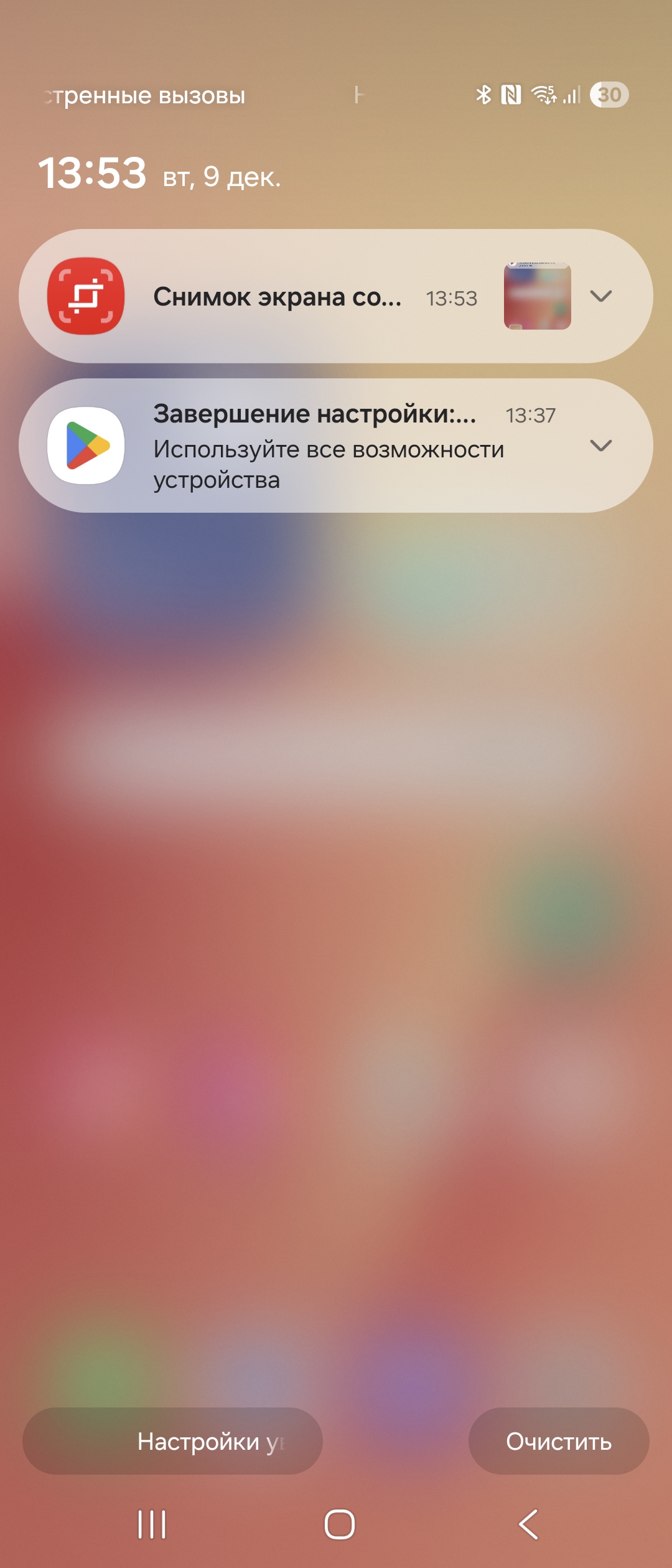
Task: Open the screenshot preview thumbnail
Action: coord(537,296)
